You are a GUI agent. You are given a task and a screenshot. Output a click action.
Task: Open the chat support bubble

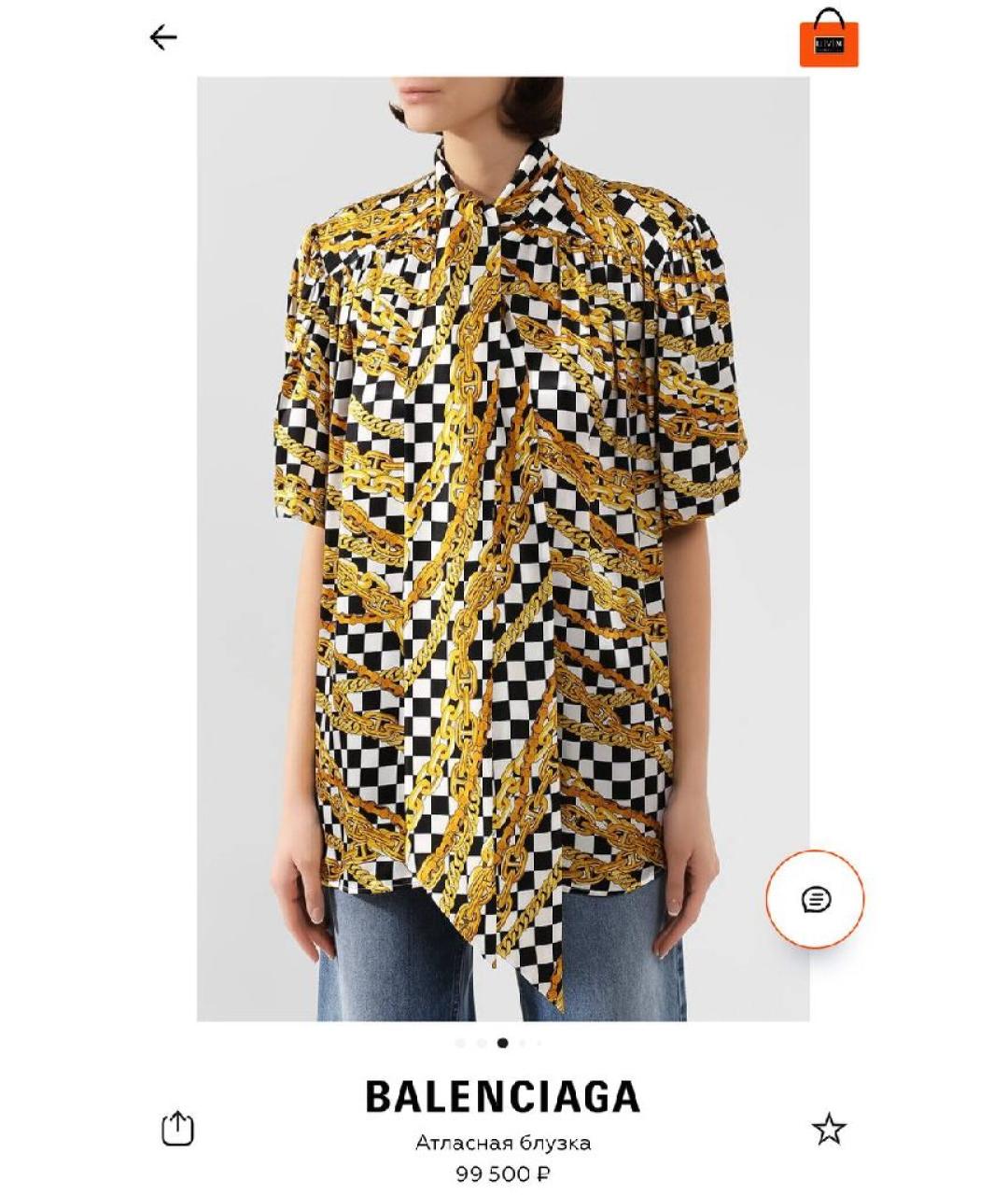tap(815, 899)
